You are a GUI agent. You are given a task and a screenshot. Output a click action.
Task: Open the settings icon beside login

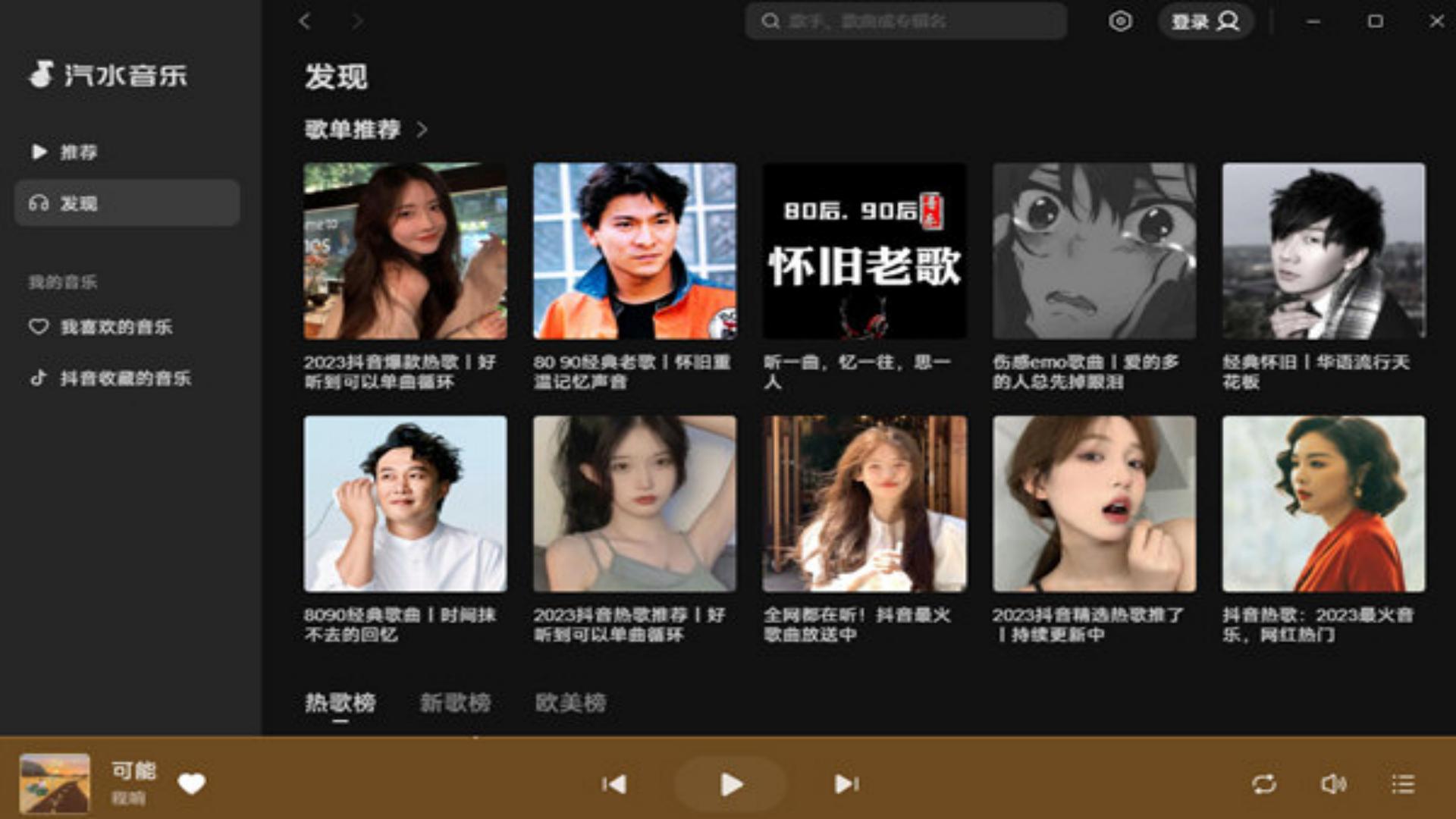click(x=1120, y=21)
